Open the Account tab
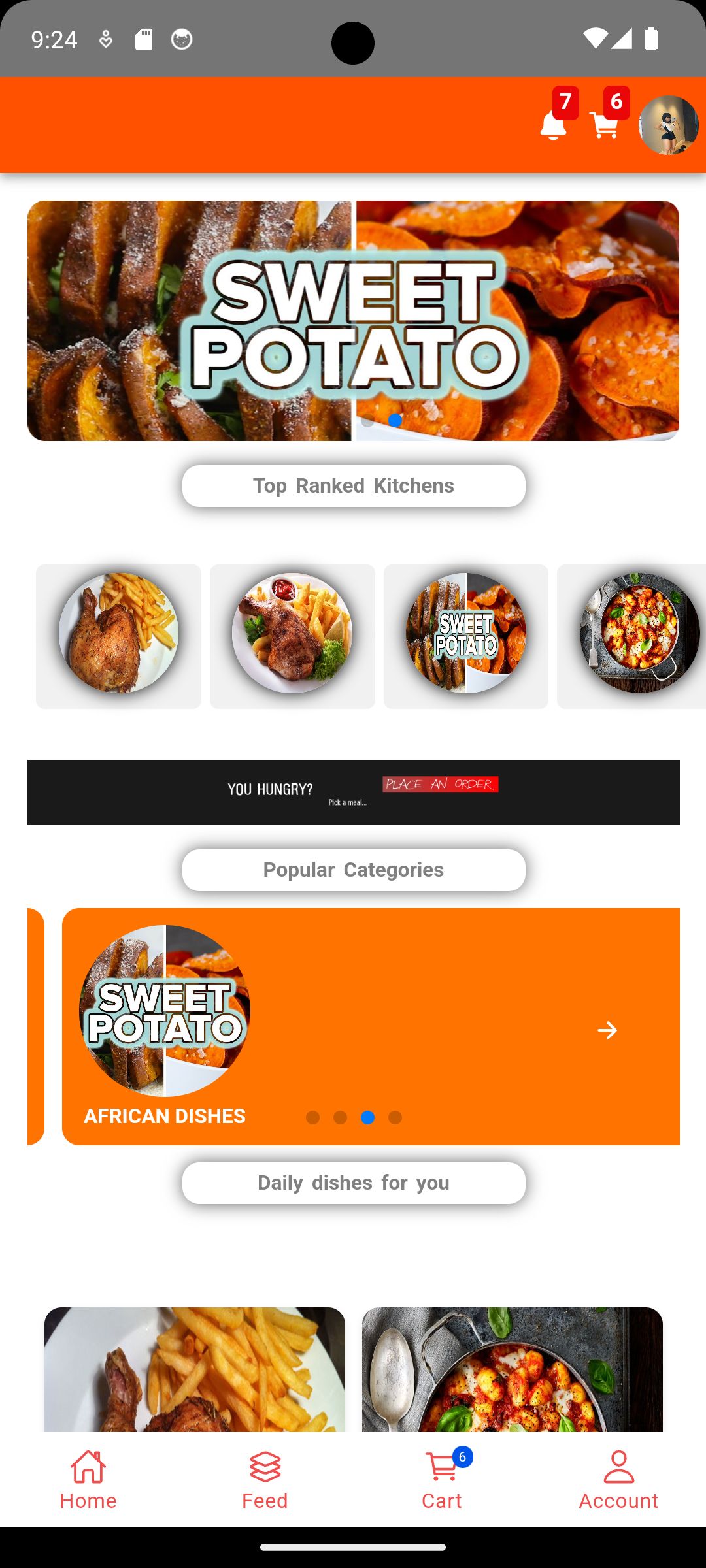The width and height of the screenshot is (706, 1568). tap(618, 1480)
